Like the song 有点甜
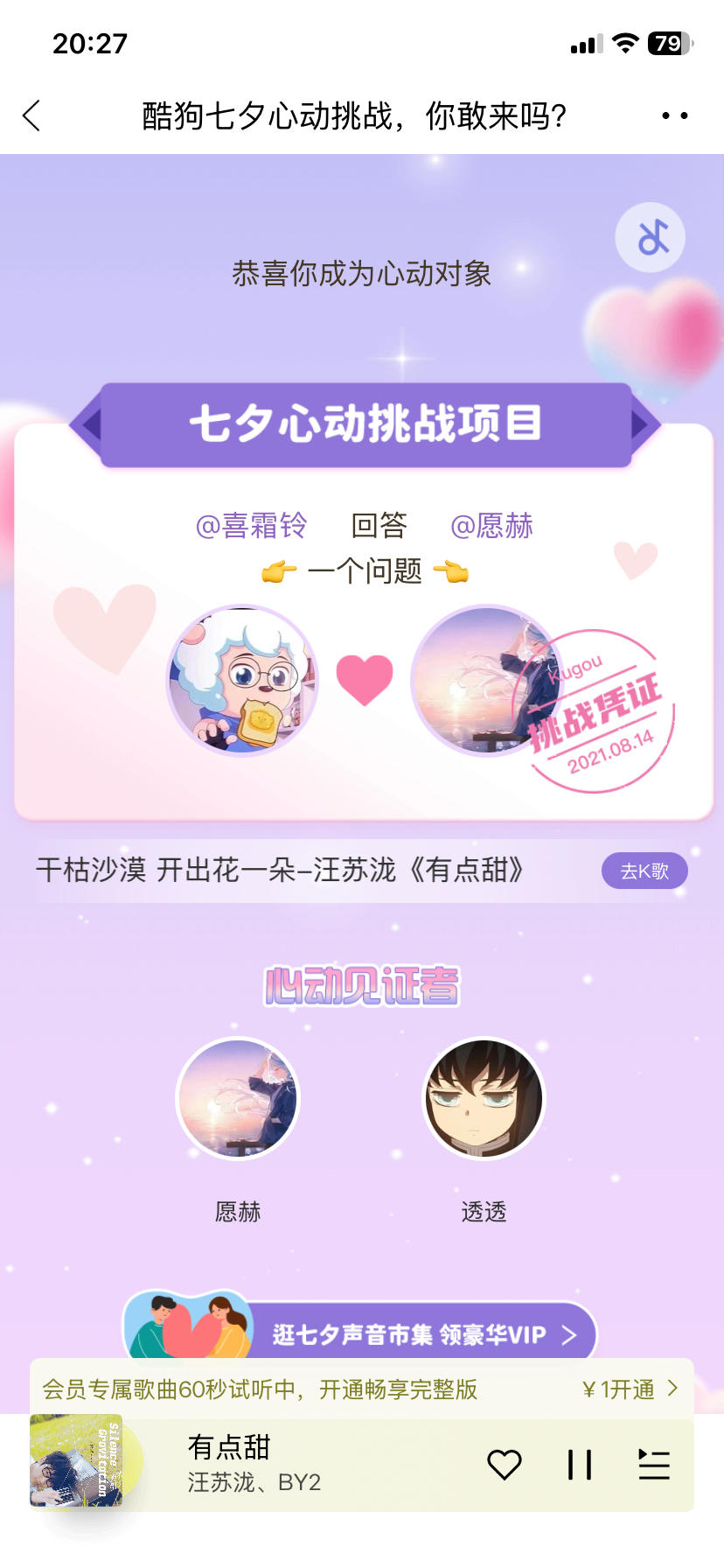The height and width of the screenshot is (1568, 724). [x=505, y=1464]
